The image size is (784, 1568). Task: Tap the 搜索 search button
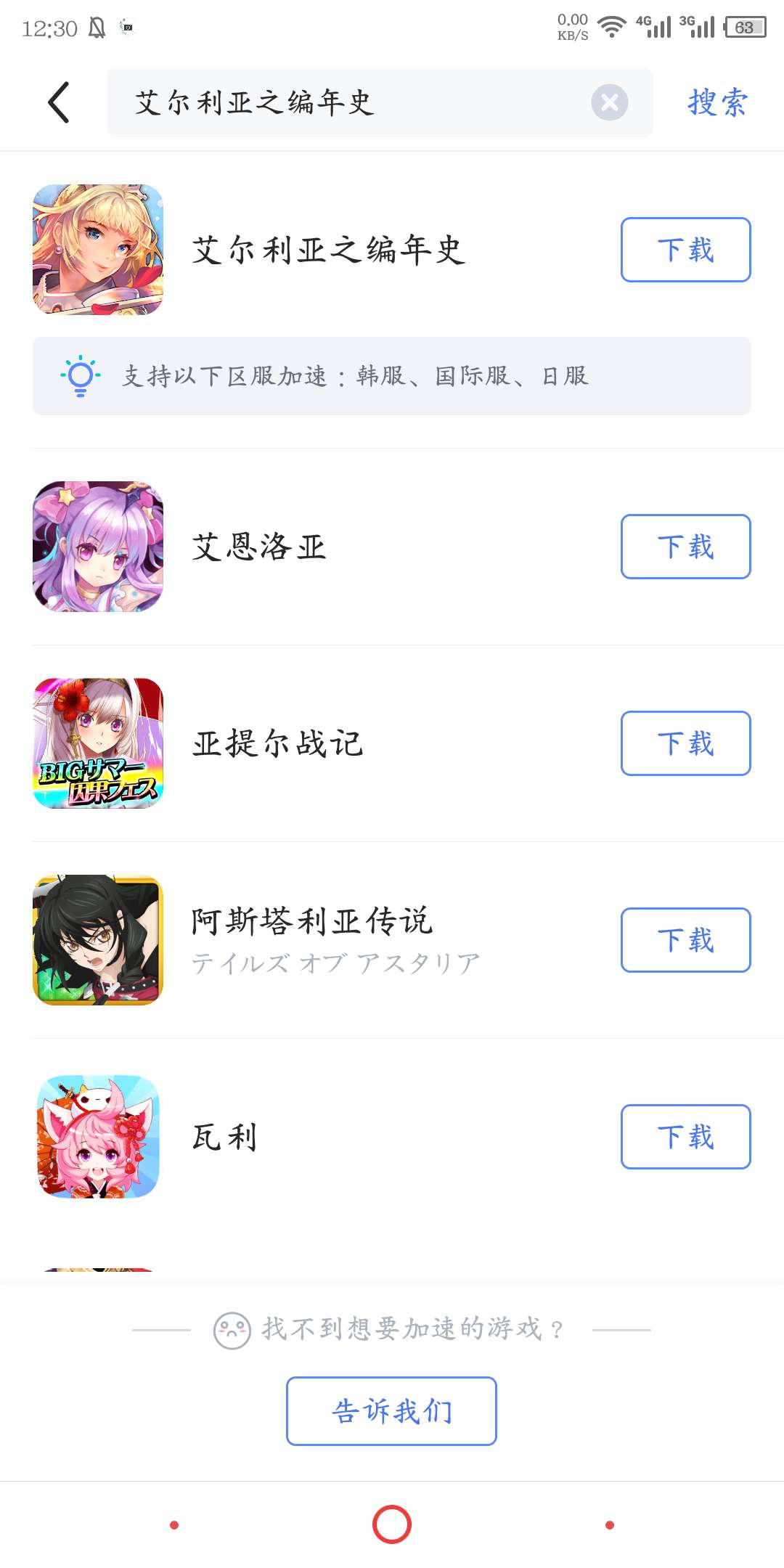coord(717,102)
